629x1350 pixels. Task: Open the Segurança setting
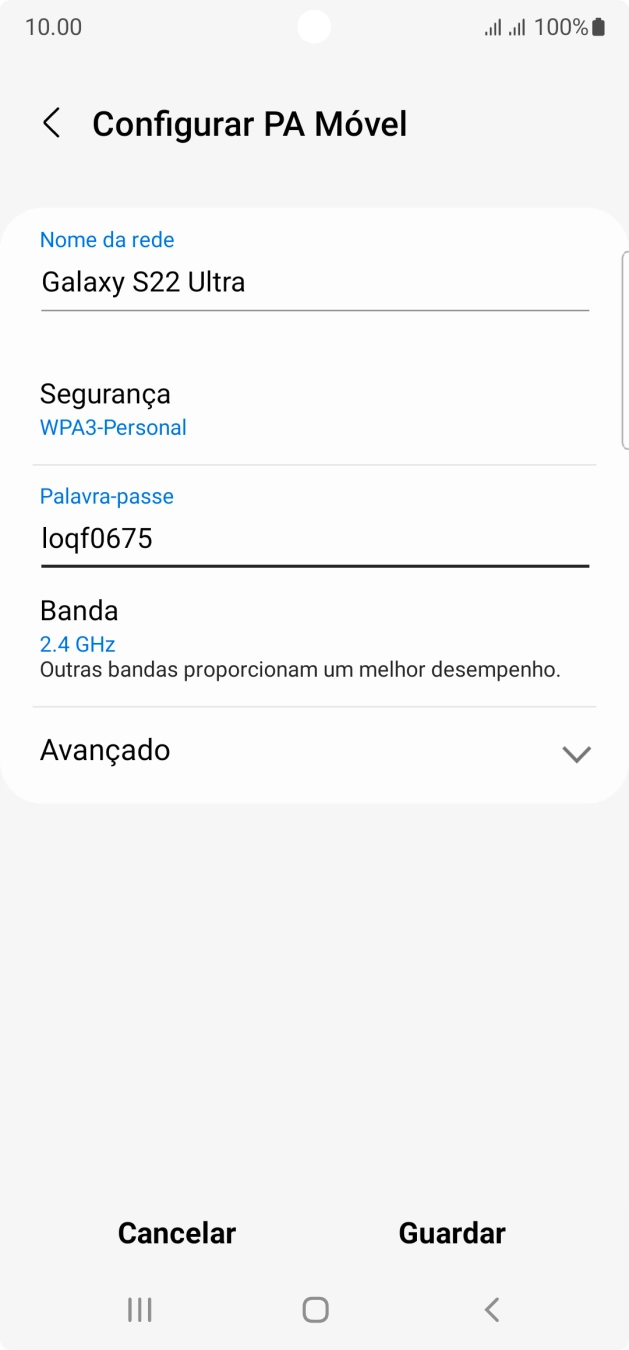(314, 409)
